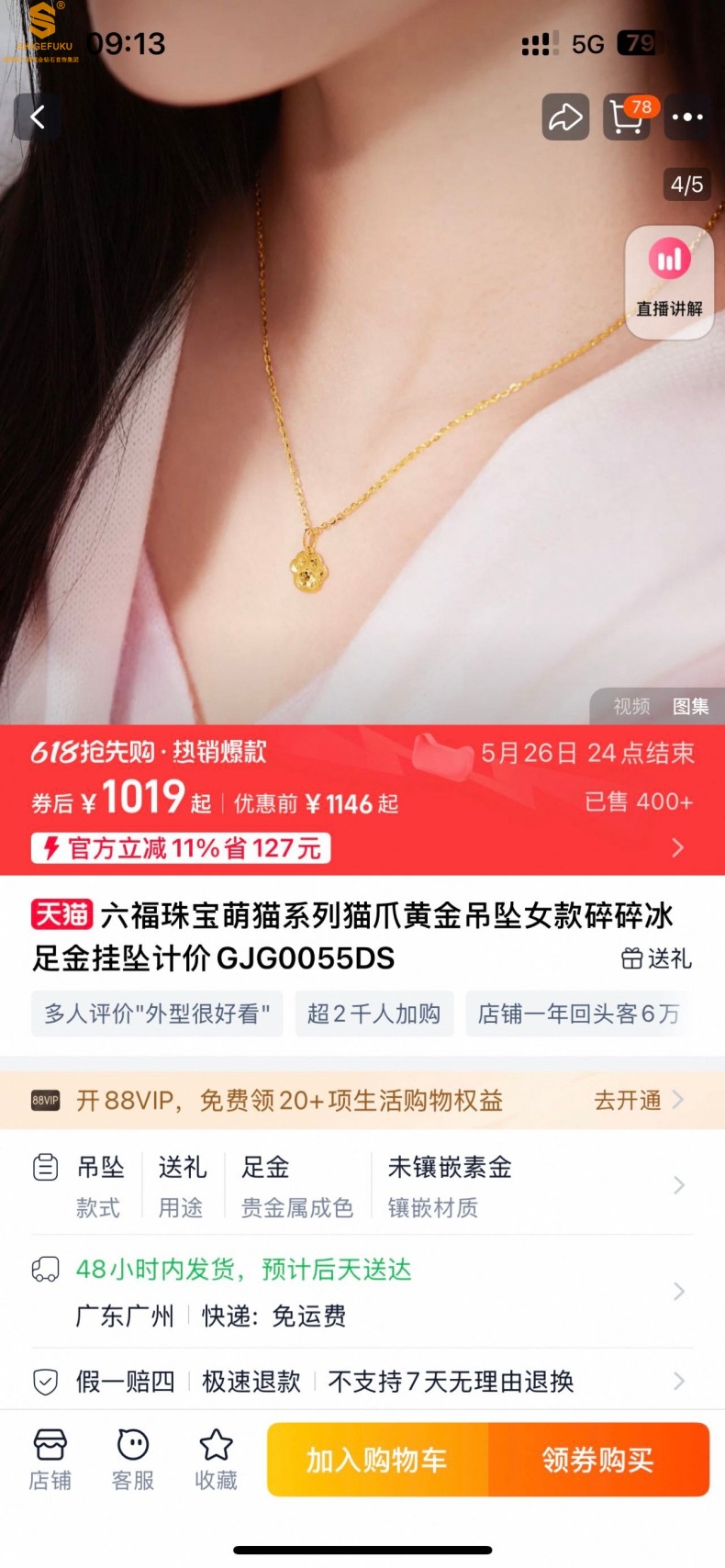This screenshot has width=725, height=1568.
Task: Switch to the 图集 gallery tab
Action: pyautogui.click(x=690, y=706)
